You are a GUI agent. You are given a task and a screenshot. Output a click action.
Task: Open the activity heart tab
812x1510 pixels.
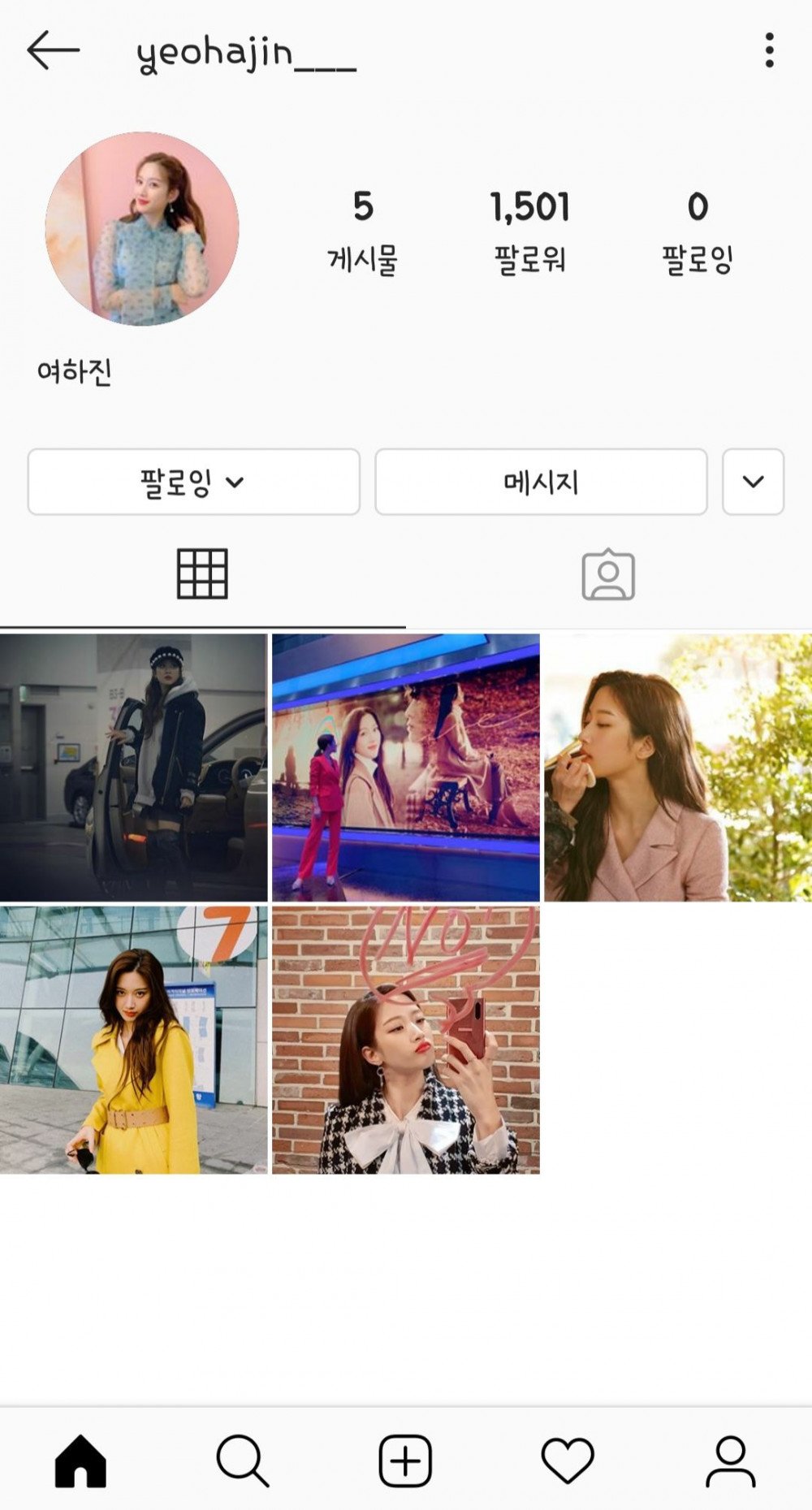568,1461
